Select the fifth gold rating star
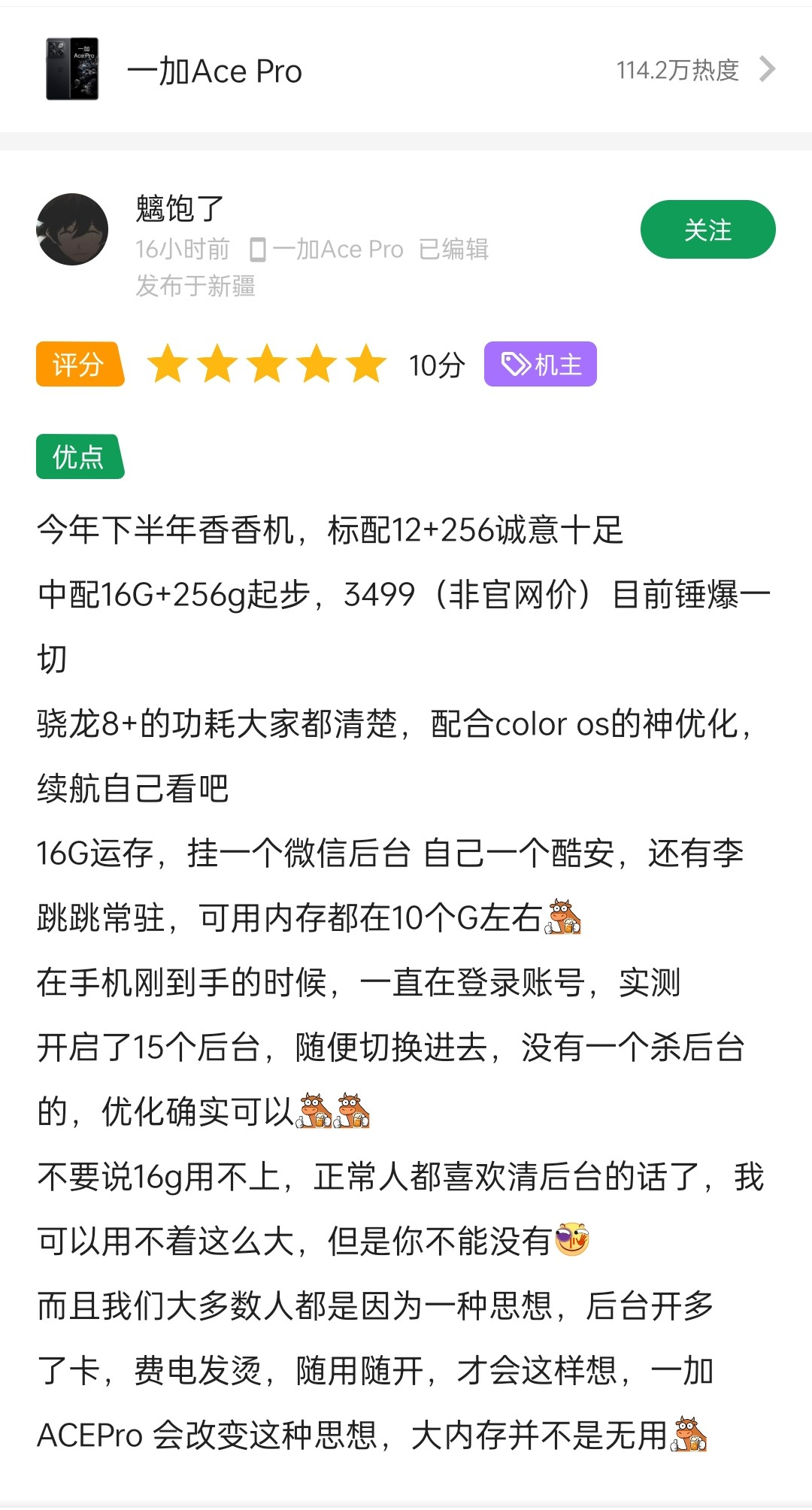This screenshot has width=812, height=1510. [364, 364]
